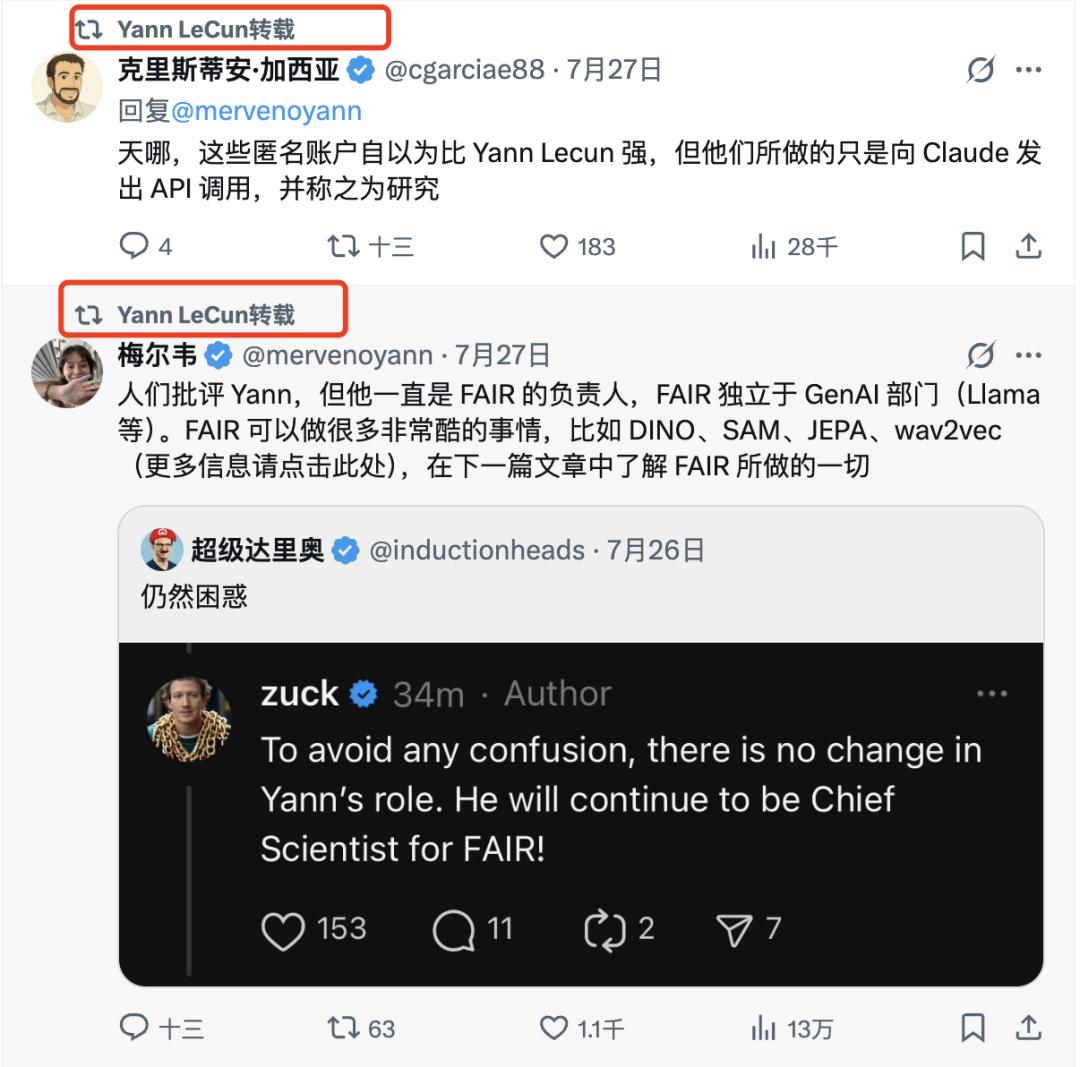Share the tweet by @cgarciae88
Screen dimensions: 1080x1067
coord(1028,246)
